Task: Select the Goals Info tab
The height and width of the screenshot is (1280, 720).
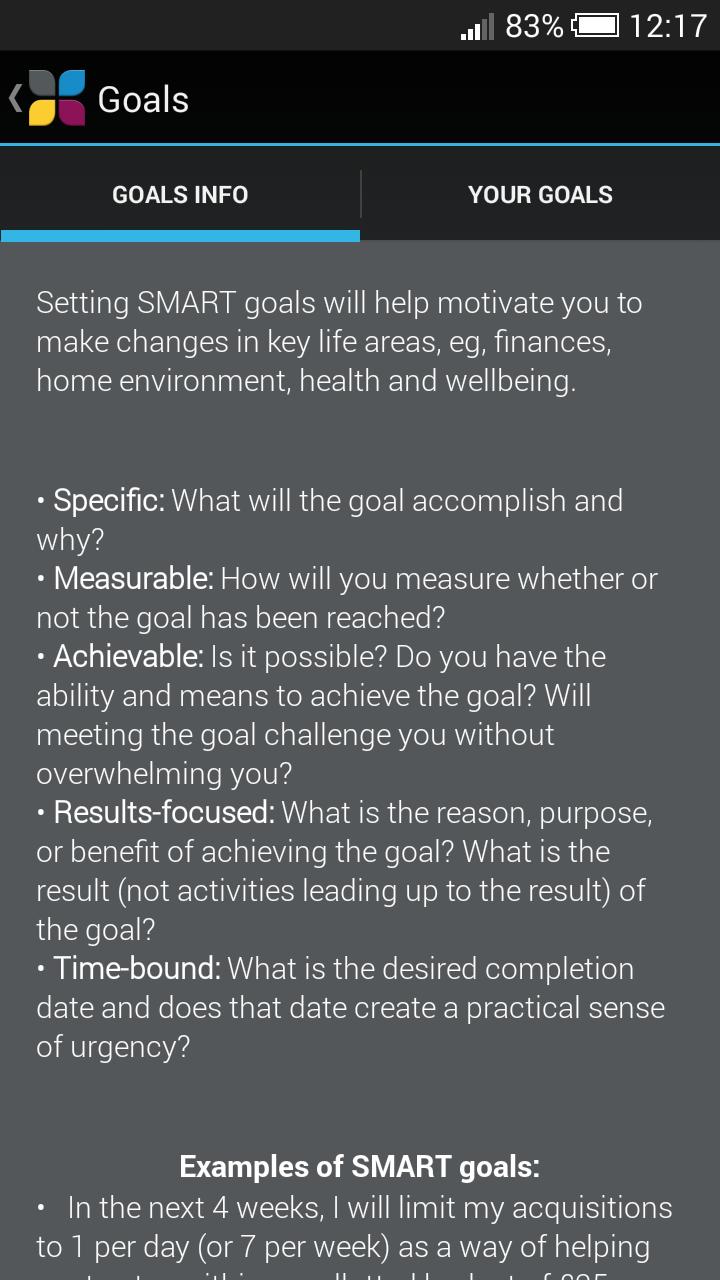Action: (x=180, y=195)
